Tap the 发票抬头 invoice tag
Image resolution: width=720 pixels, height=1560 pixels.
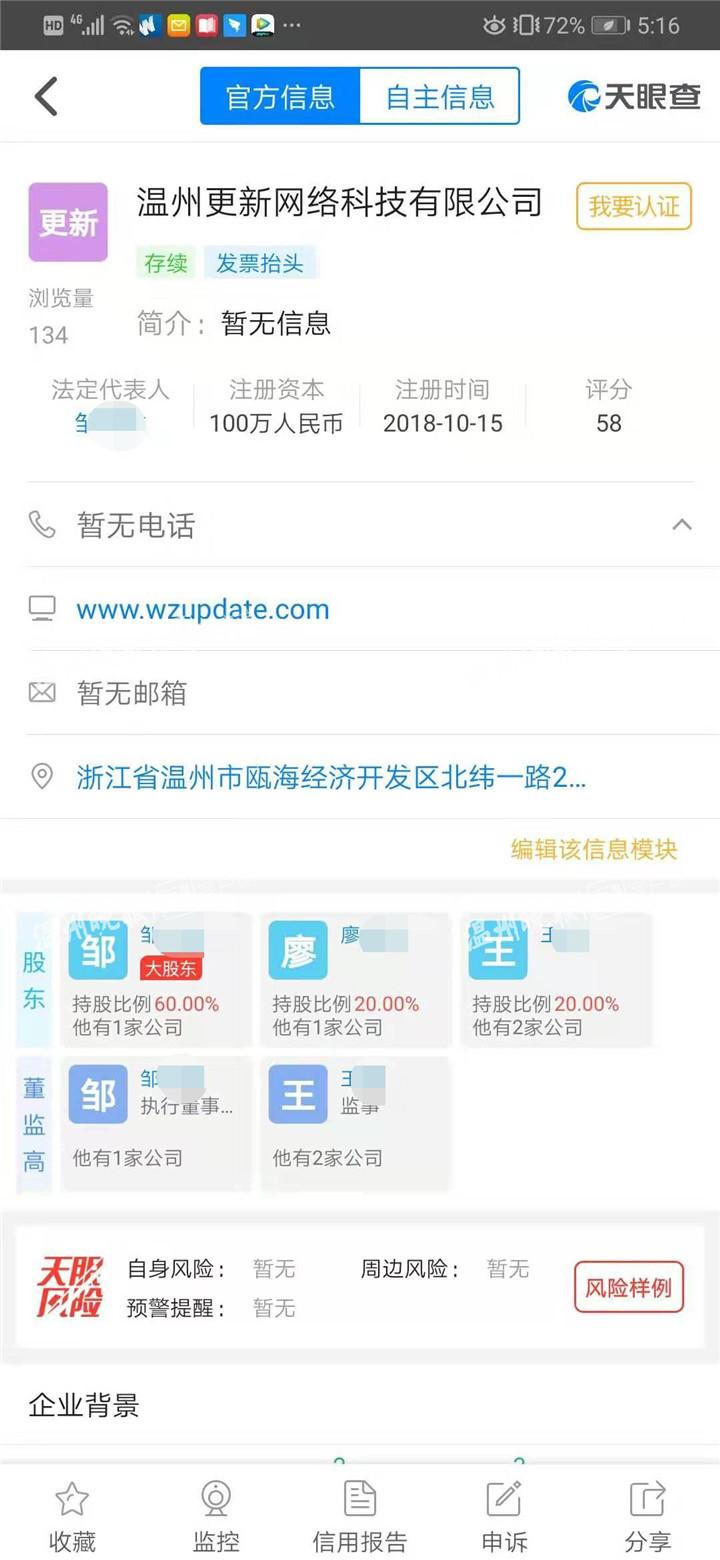(x=261, y=263)
